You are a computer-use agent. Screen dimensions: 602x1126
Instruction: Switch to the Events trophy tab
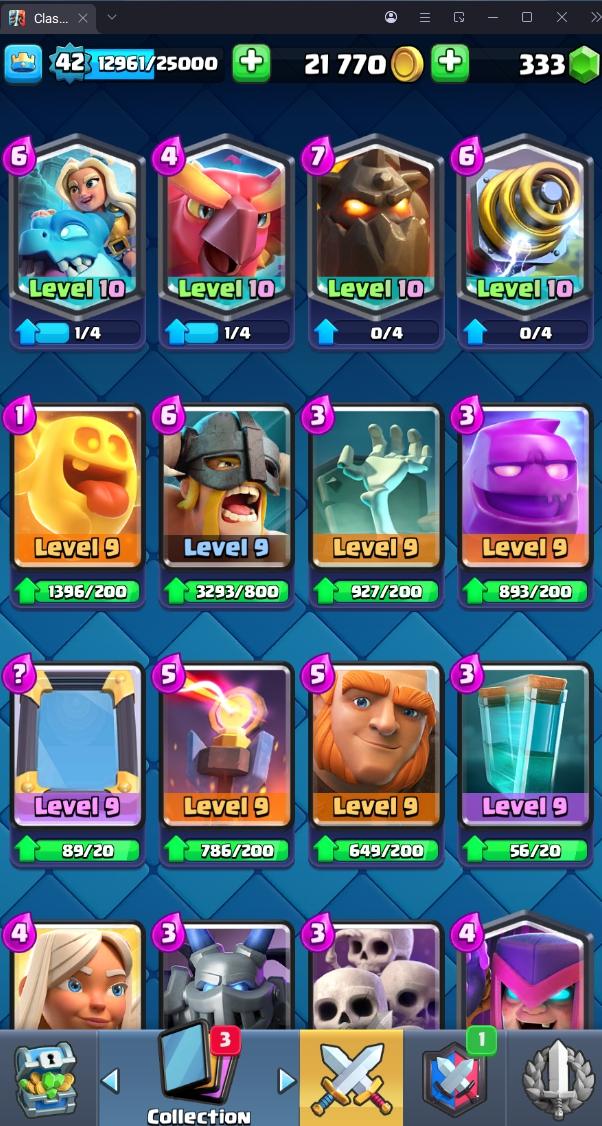click(x=556, y=1078)
